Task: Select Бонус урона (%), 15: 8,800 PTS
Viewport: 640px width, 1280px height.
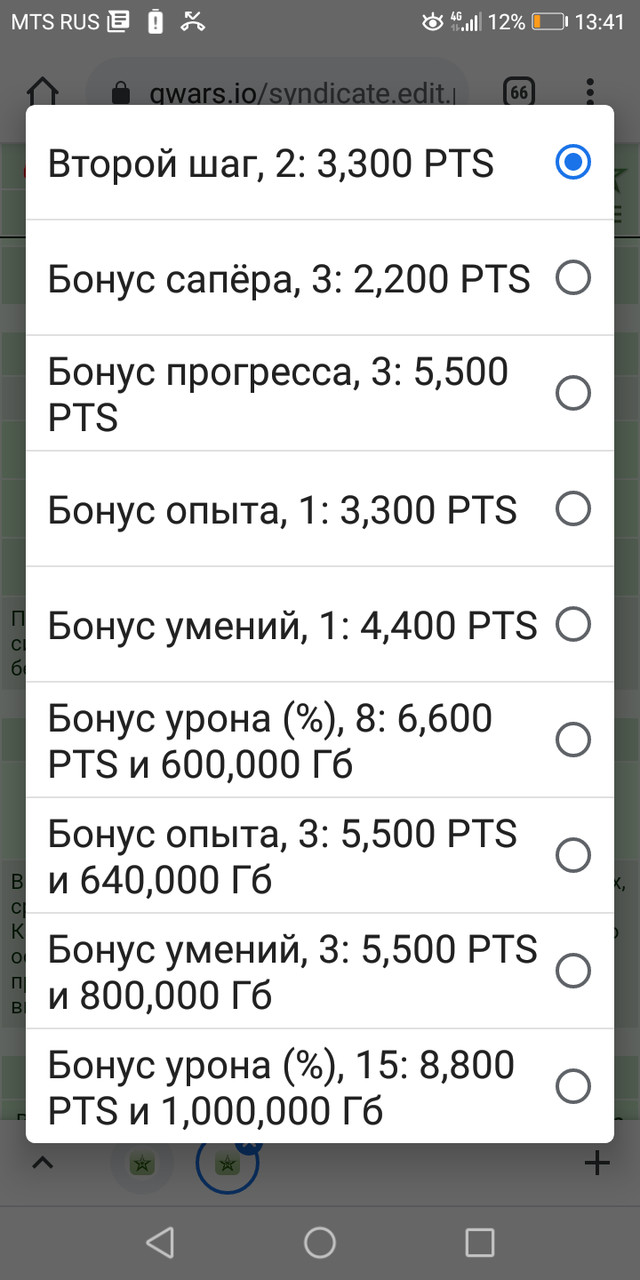Action: [320, 1086]
